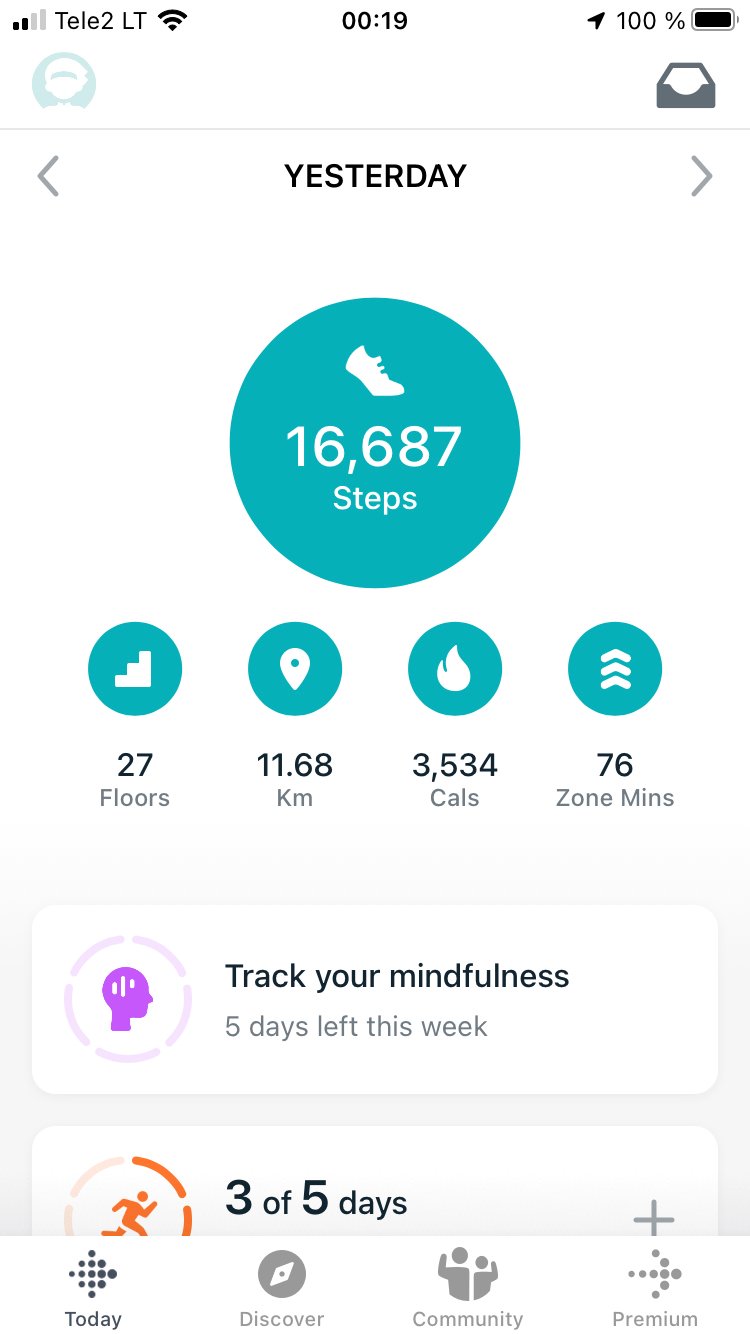The height and width of the screenshot is (1334, 750).
Task: Open the 16,687 Steps details
Action: coord(375,442)
